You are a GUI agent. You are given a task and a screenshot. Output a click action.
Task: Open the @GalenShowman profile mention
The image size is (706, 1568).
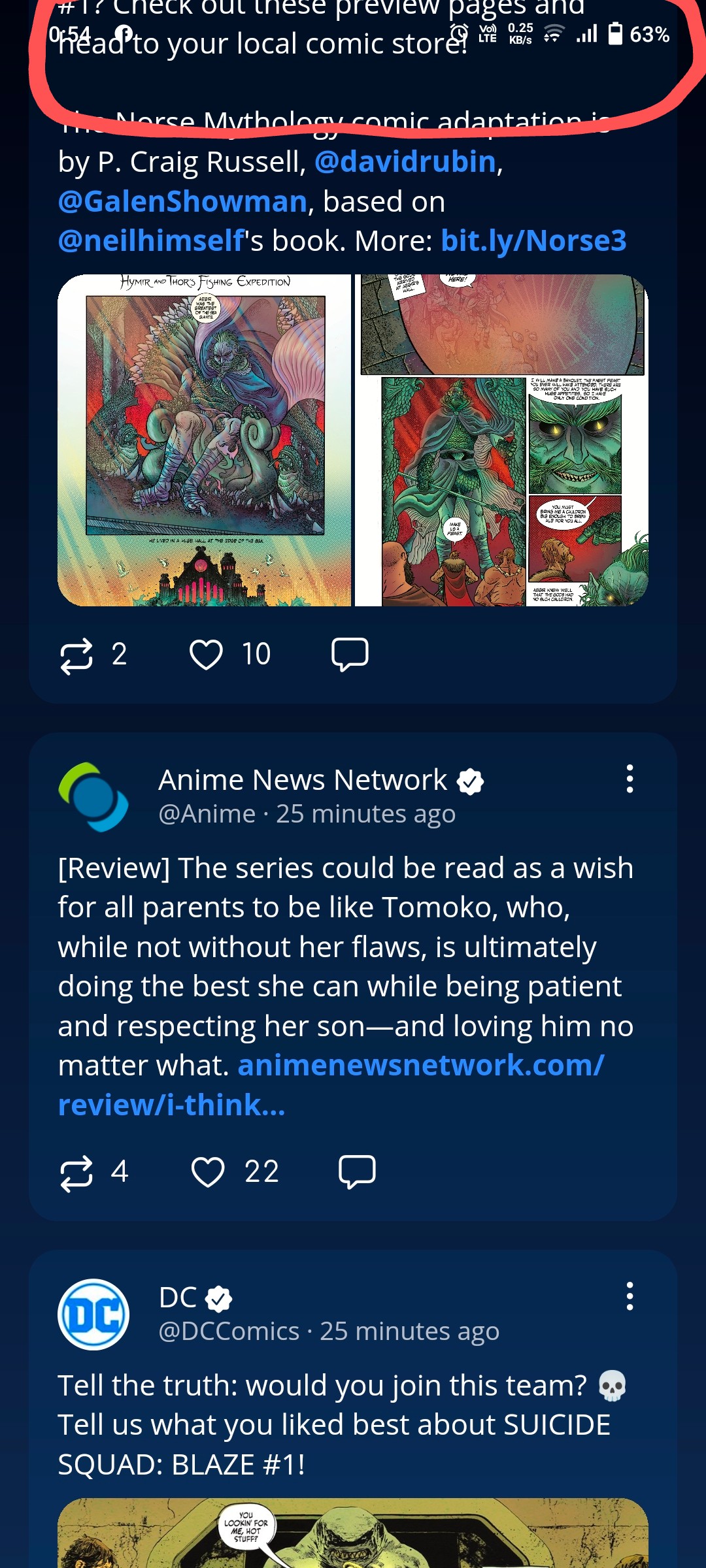coord(182,201)
